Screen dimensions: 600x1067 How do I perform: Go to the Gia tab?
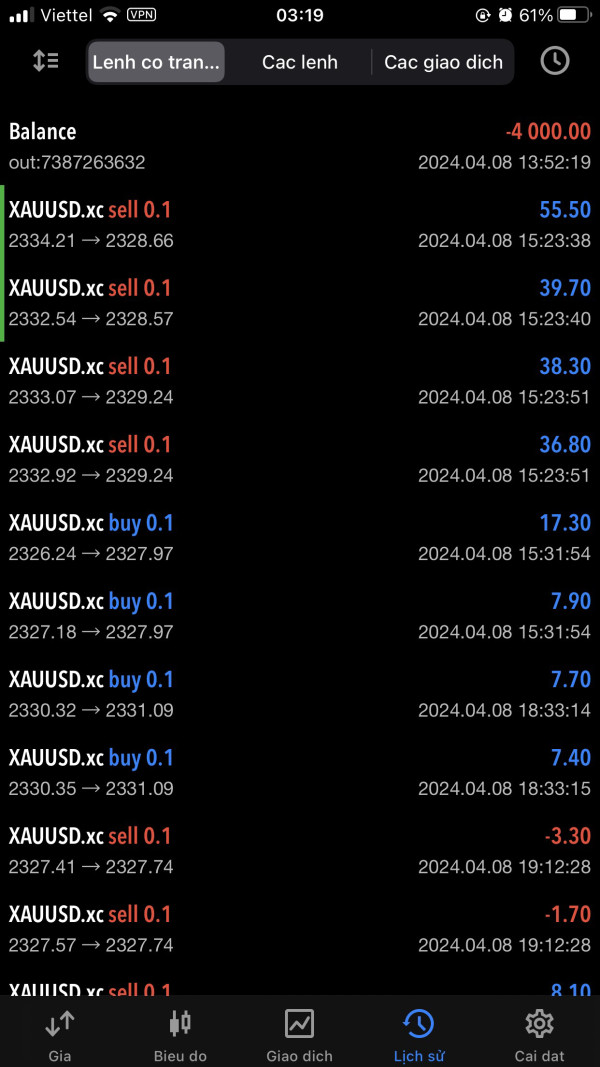point(60,1034)
